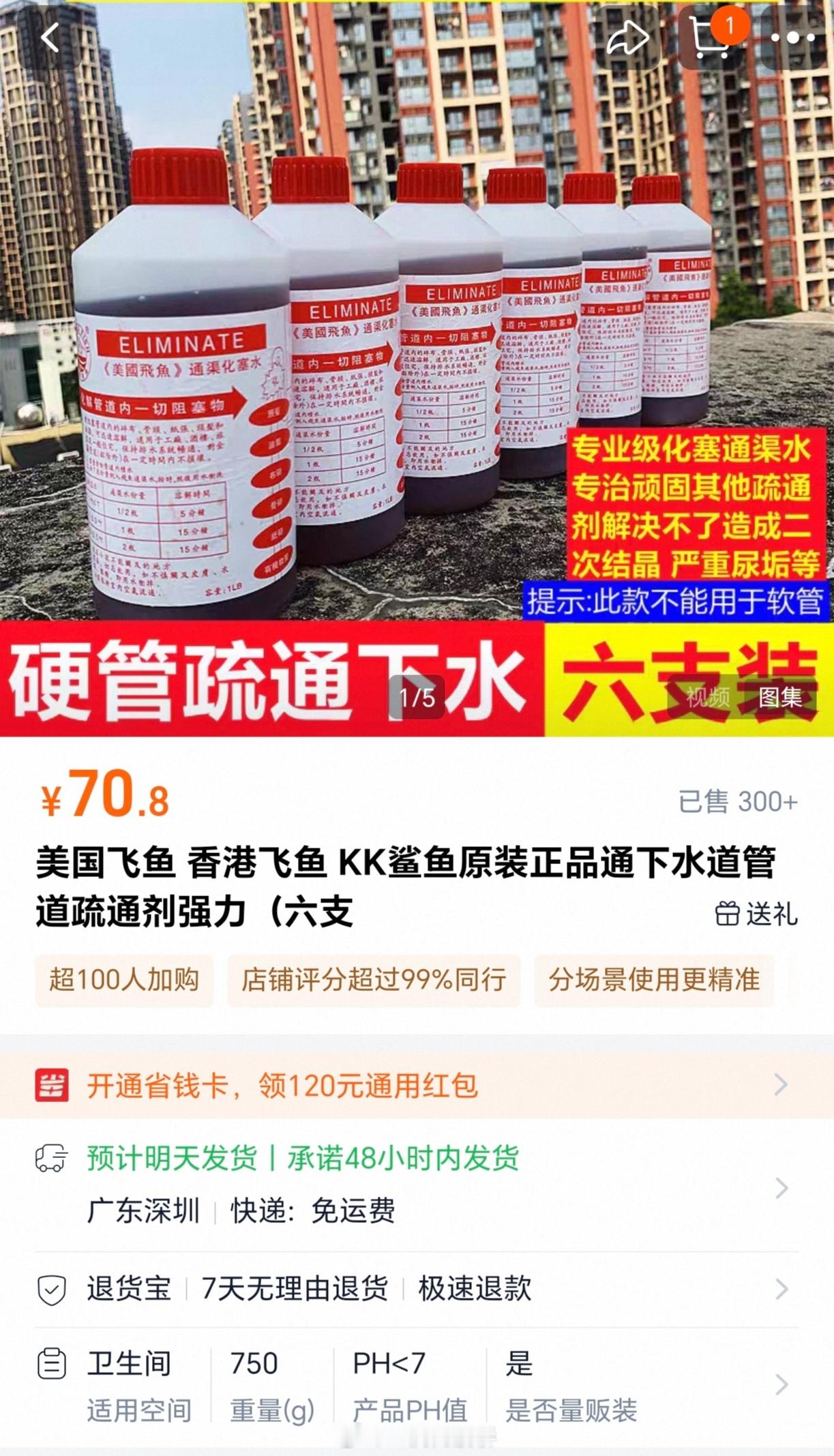Click the savings card icon in the banner
Image resolution: width=834 pixels, height=1456 pixels.
53,1087
